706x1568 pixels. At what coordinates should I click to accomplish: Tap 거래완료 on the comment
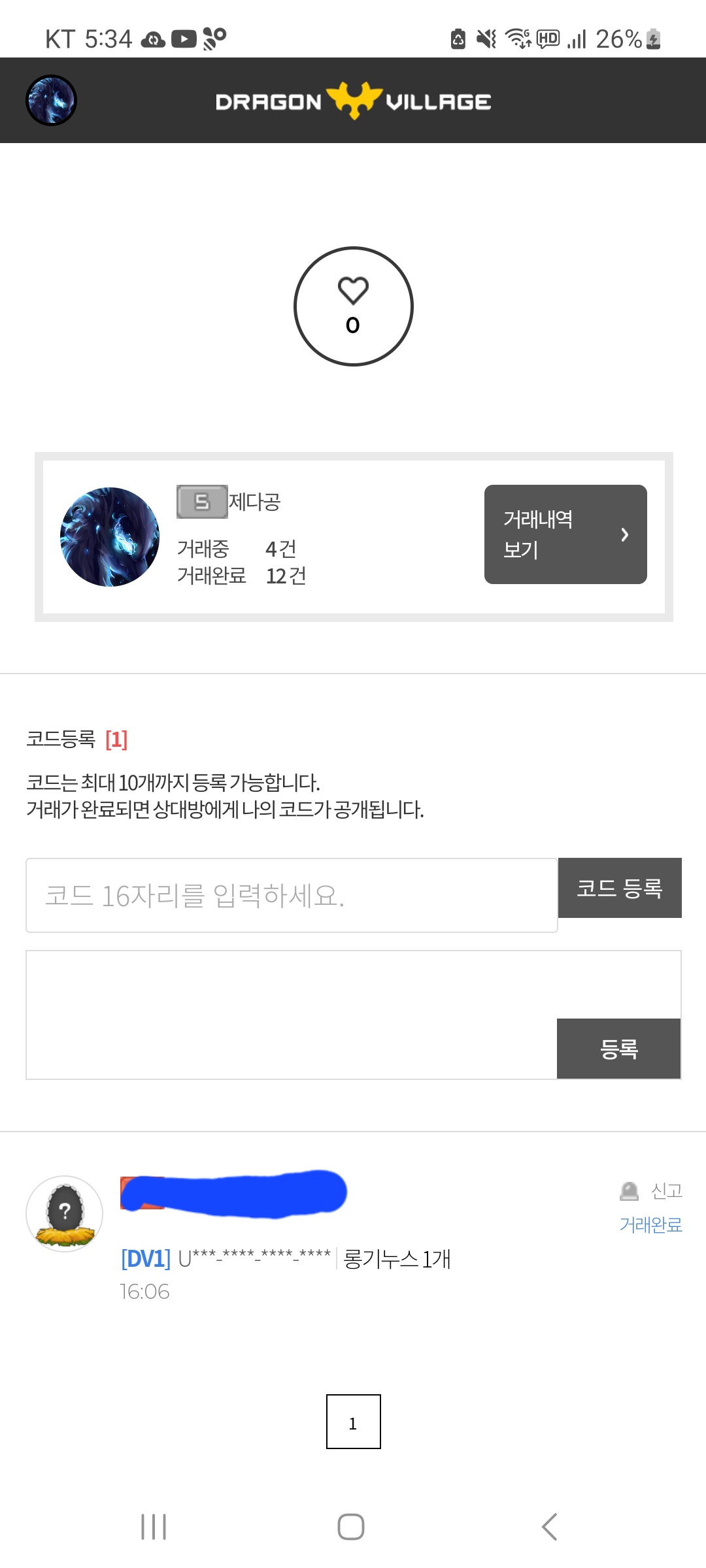(650, 1224)
